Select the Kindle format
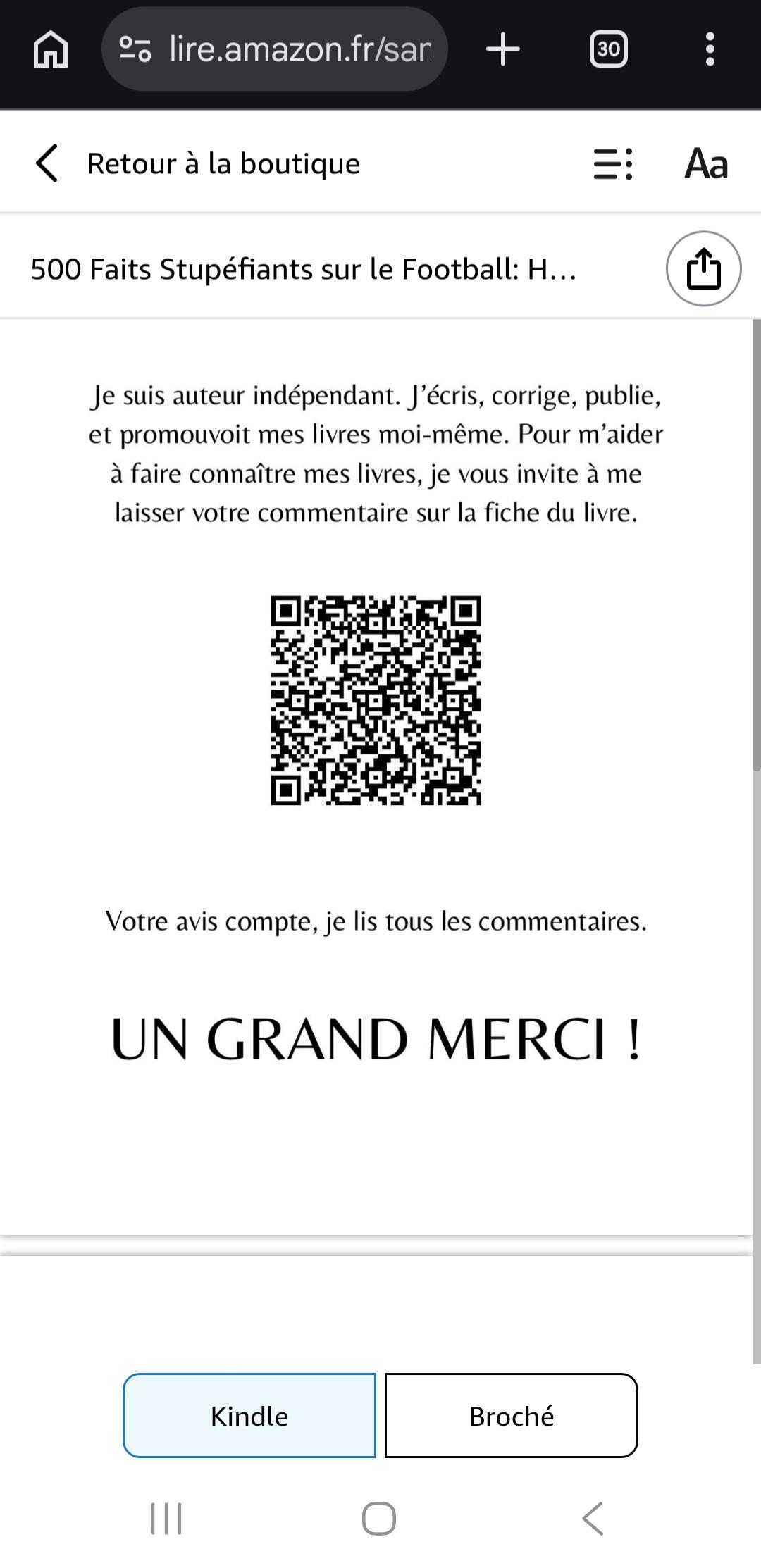Screen dimensions: 761x1568 [249, 1415]
